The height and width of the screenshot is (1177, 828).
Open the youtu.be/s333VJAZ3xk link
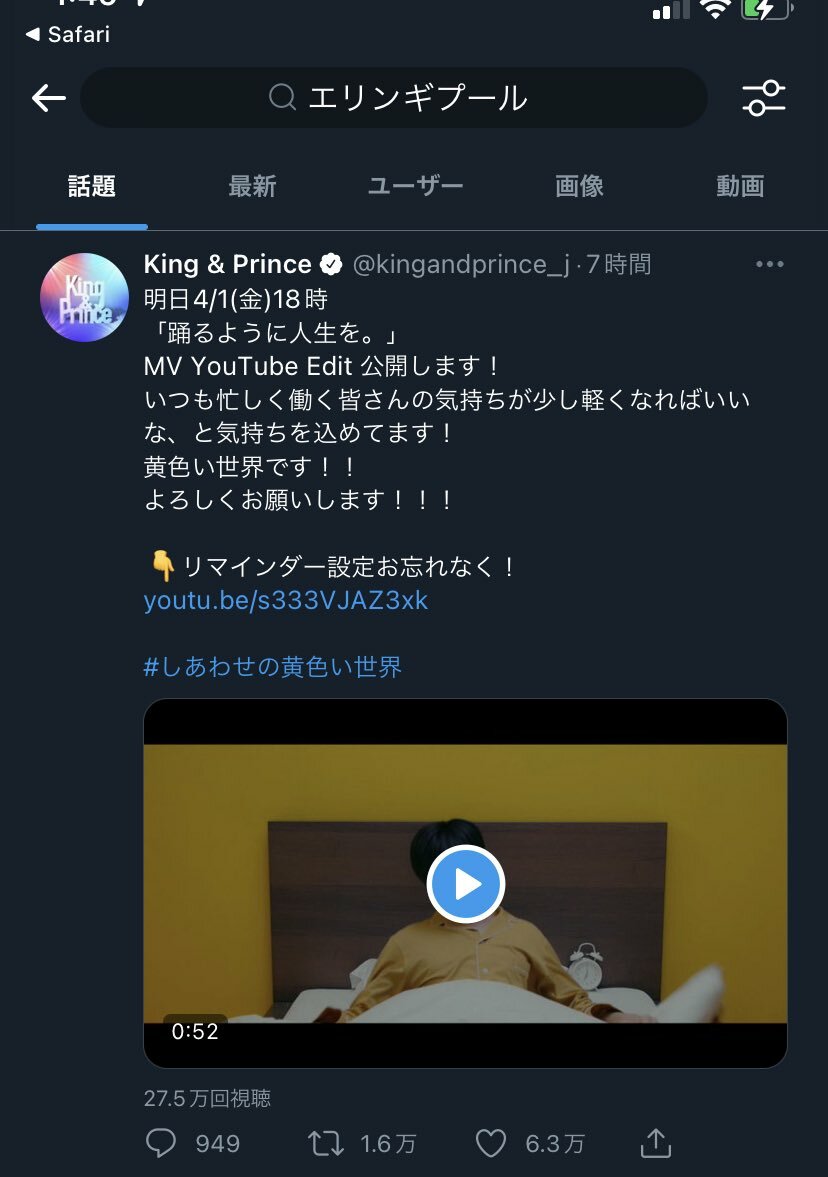tap(286, 600)
